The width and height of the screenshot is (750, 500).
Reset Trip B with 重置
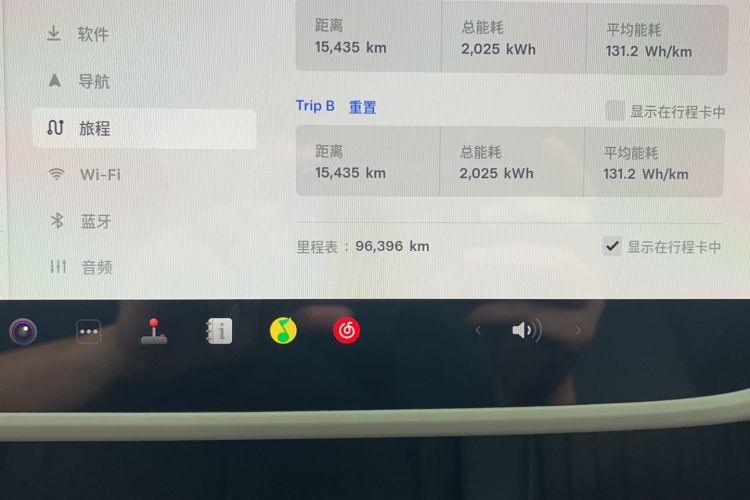pos(362,107)
